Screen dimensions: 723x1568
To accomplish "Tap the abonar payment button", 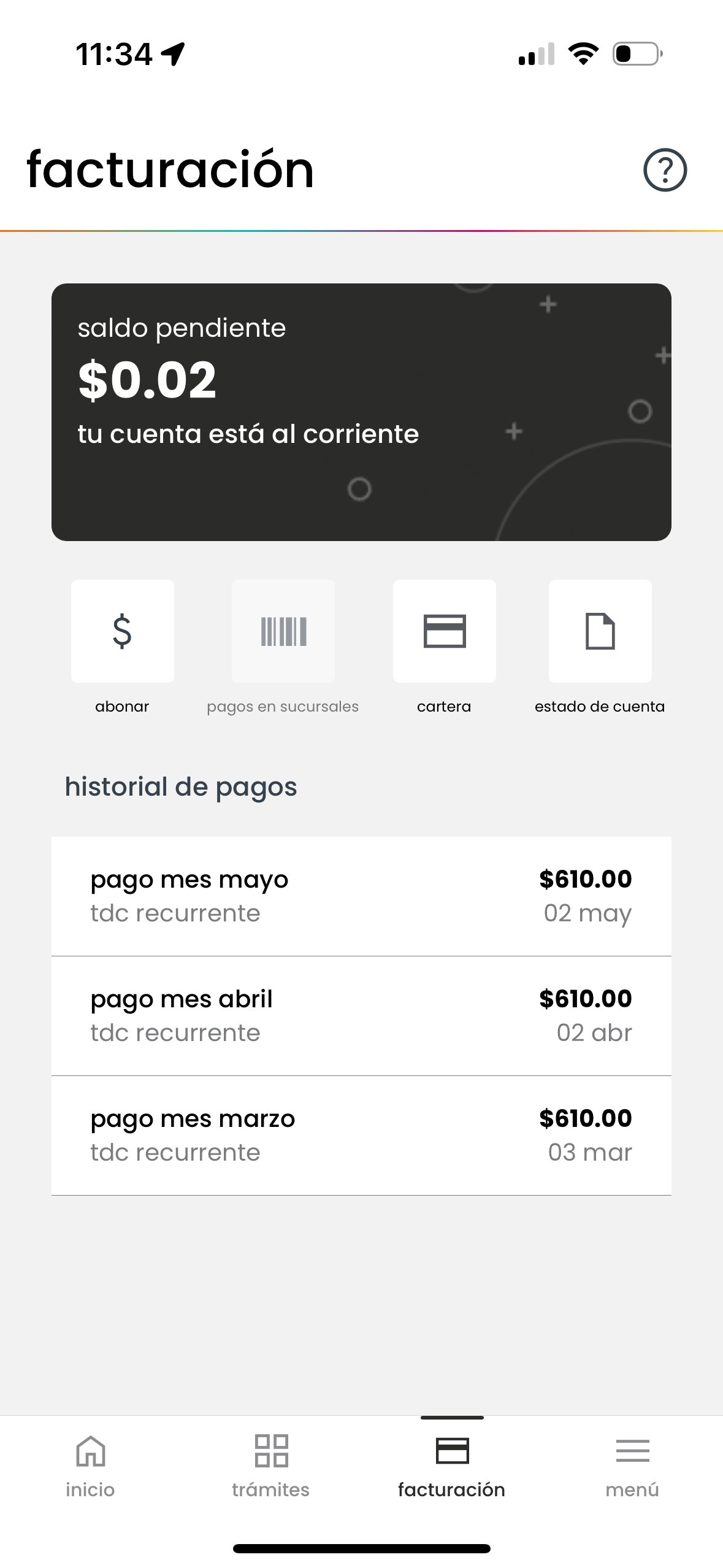I will (x=123, y=632).
